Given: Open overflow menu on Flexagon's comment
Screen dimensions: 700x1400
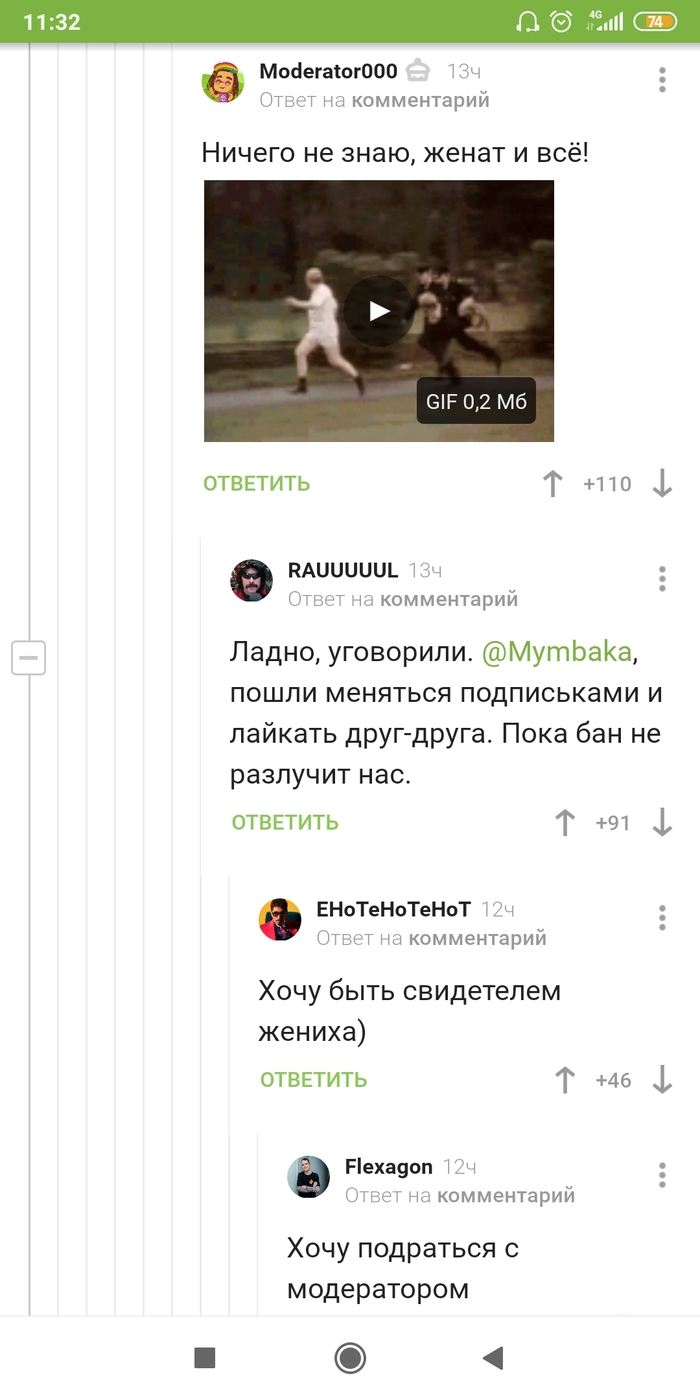Looking at the screenshot, I should tap(662, 1175).
